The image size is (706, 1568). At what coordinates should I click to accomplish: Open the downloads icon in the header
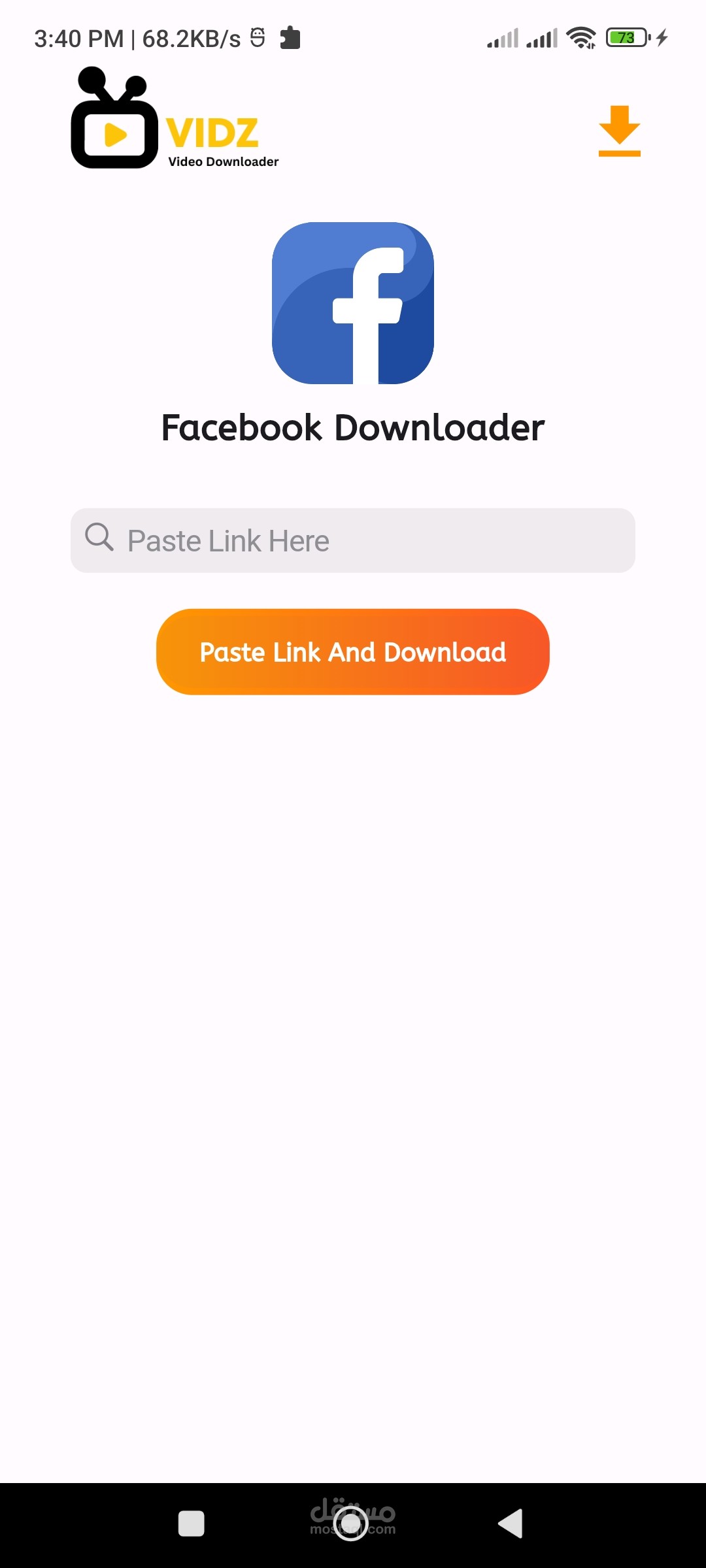619,131
